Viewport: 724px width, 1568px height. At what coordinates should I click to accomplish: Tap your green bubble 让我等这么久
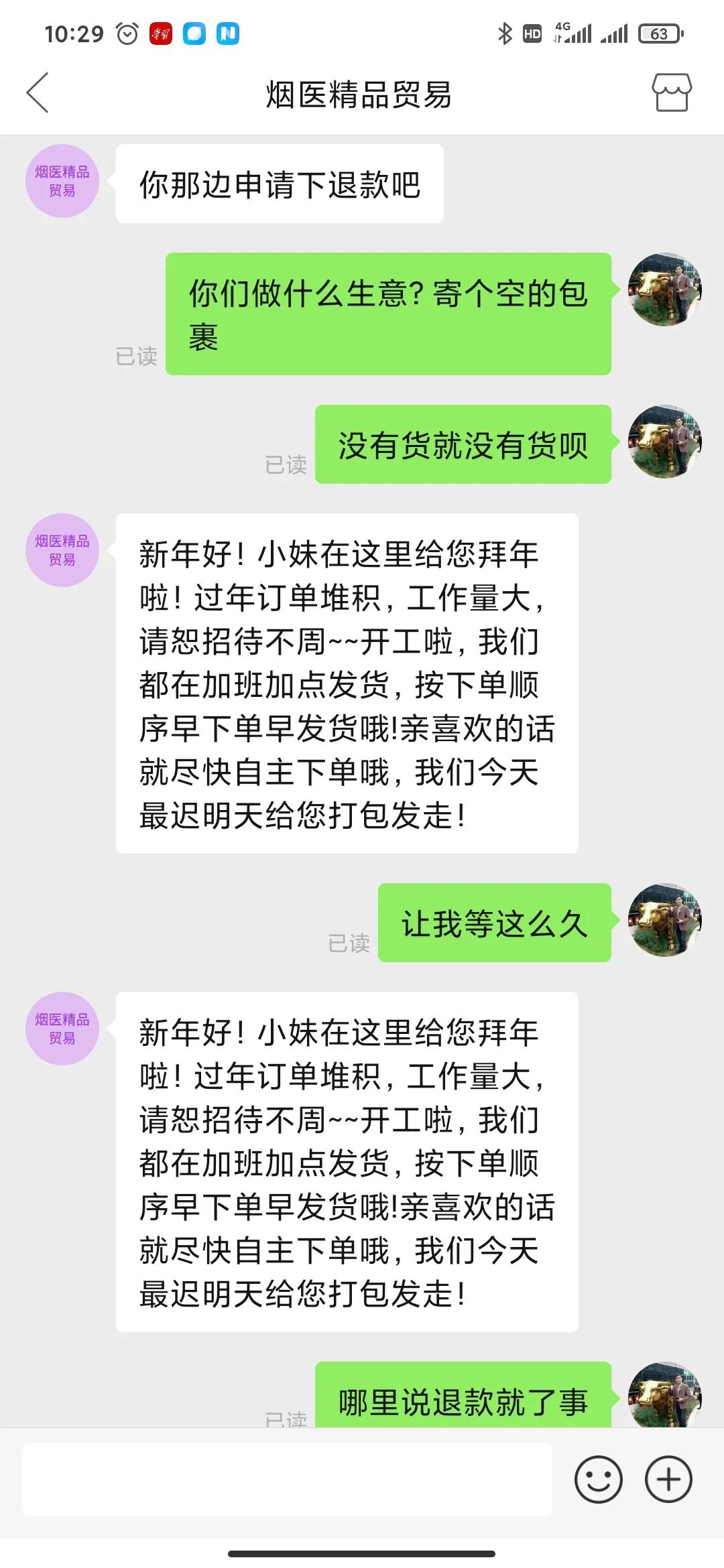495,923
